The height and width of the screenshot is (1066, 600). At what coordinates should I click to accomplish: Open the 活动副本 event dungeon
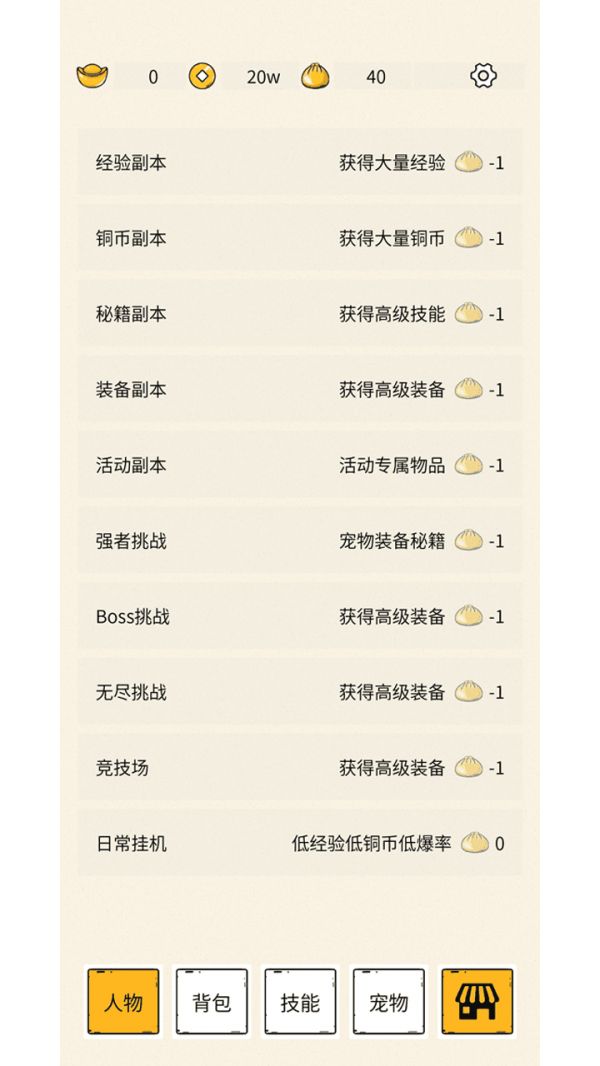point(300,465)
